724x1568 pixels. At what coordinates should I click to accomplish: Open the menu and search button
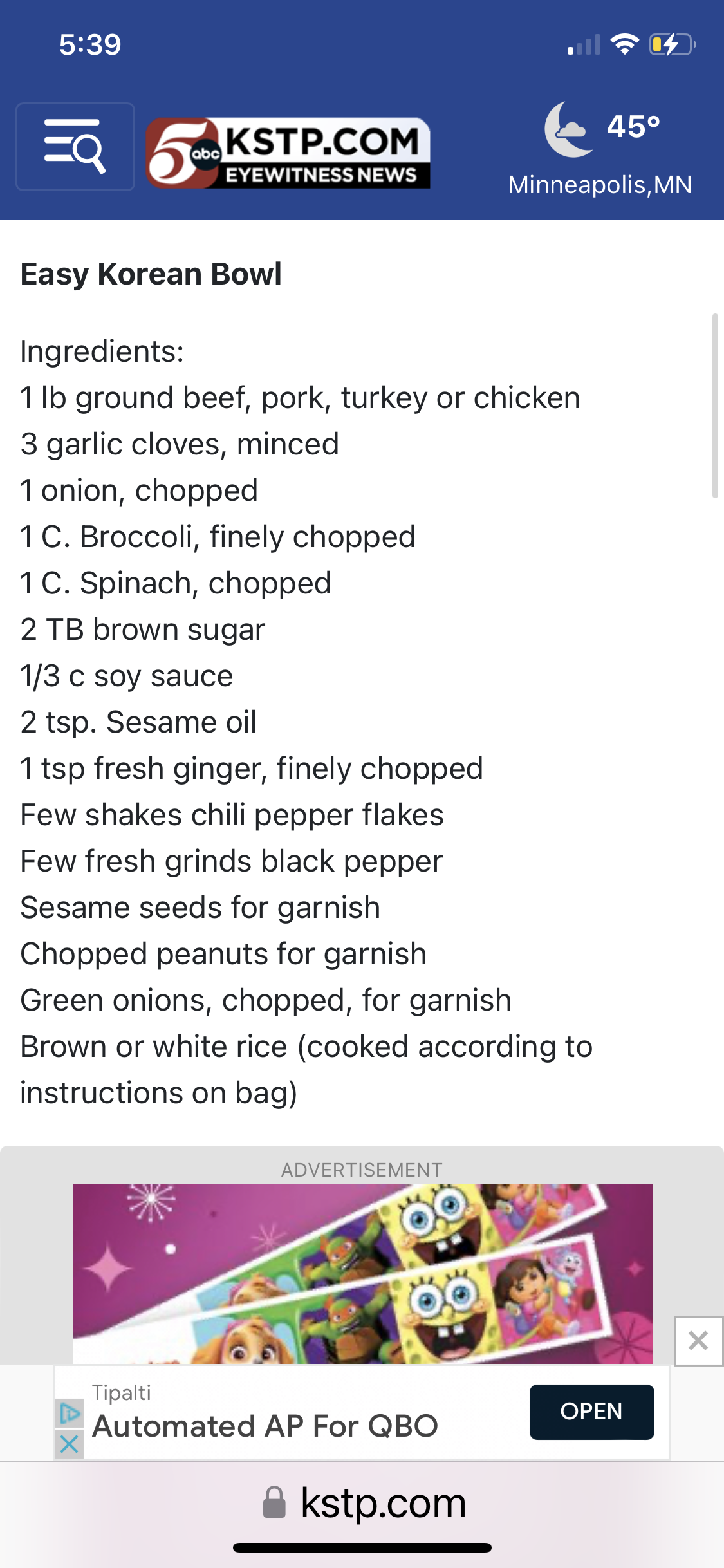[75, 147]
